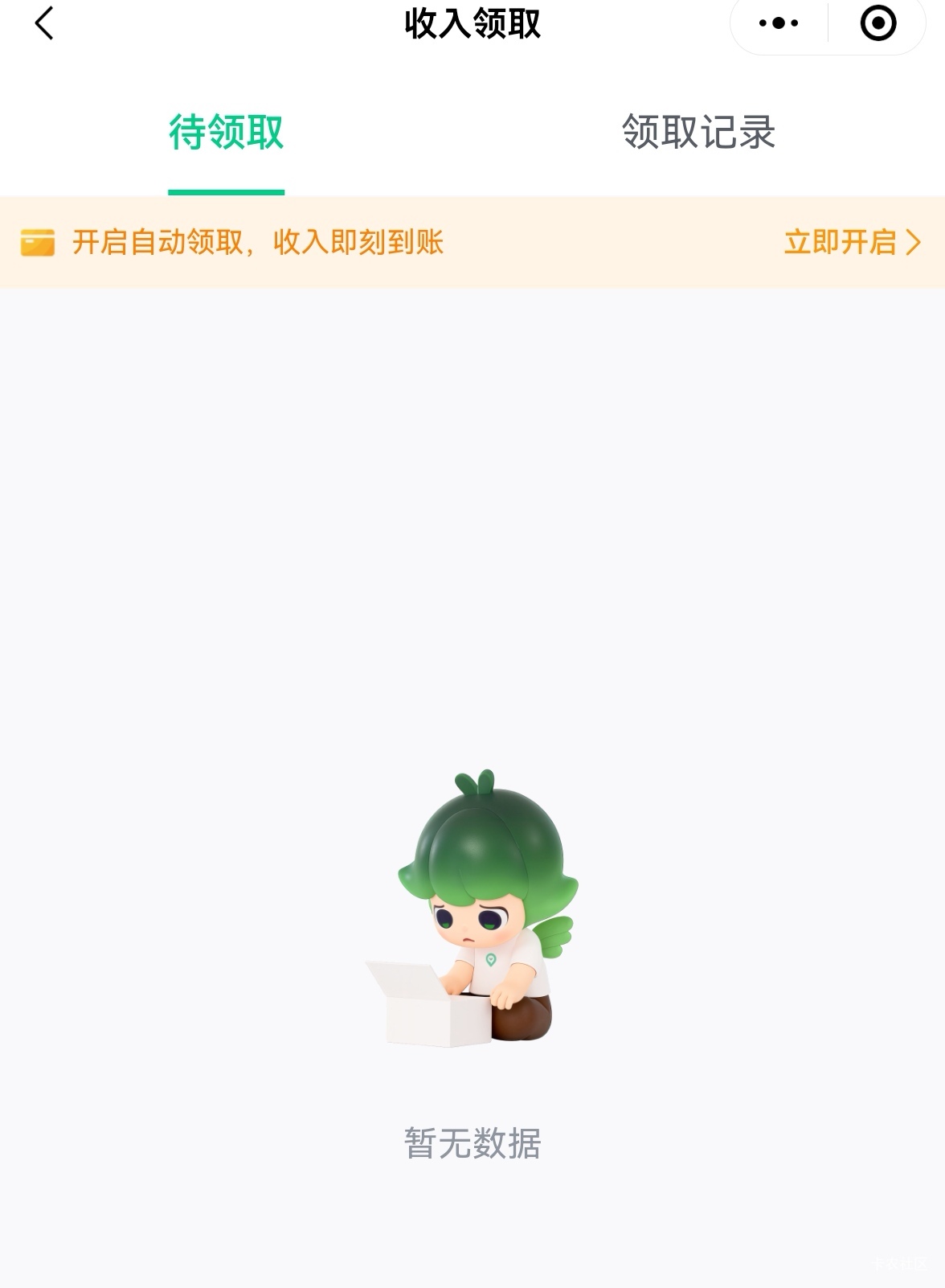Go back from 收入领取 page
This screenshot has height=1288, width=945.
(x=45, y=23)
